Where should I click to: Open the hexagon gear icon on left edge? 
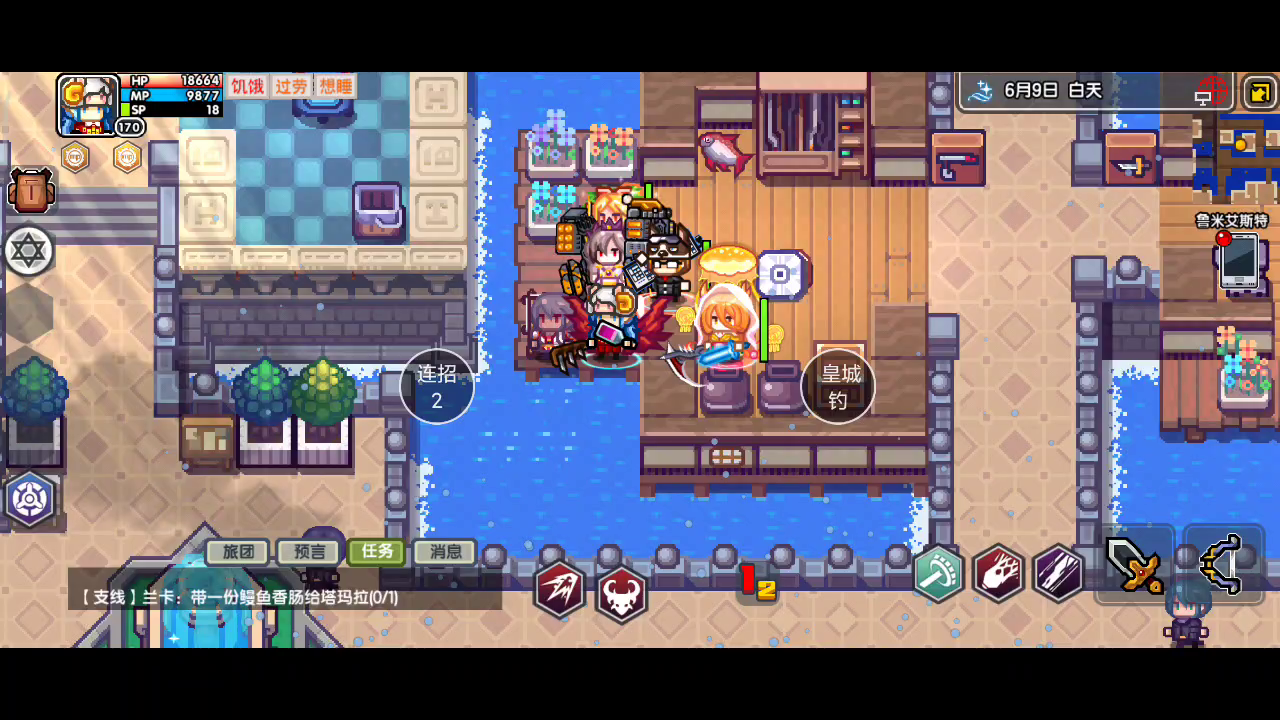click(29, 498)
